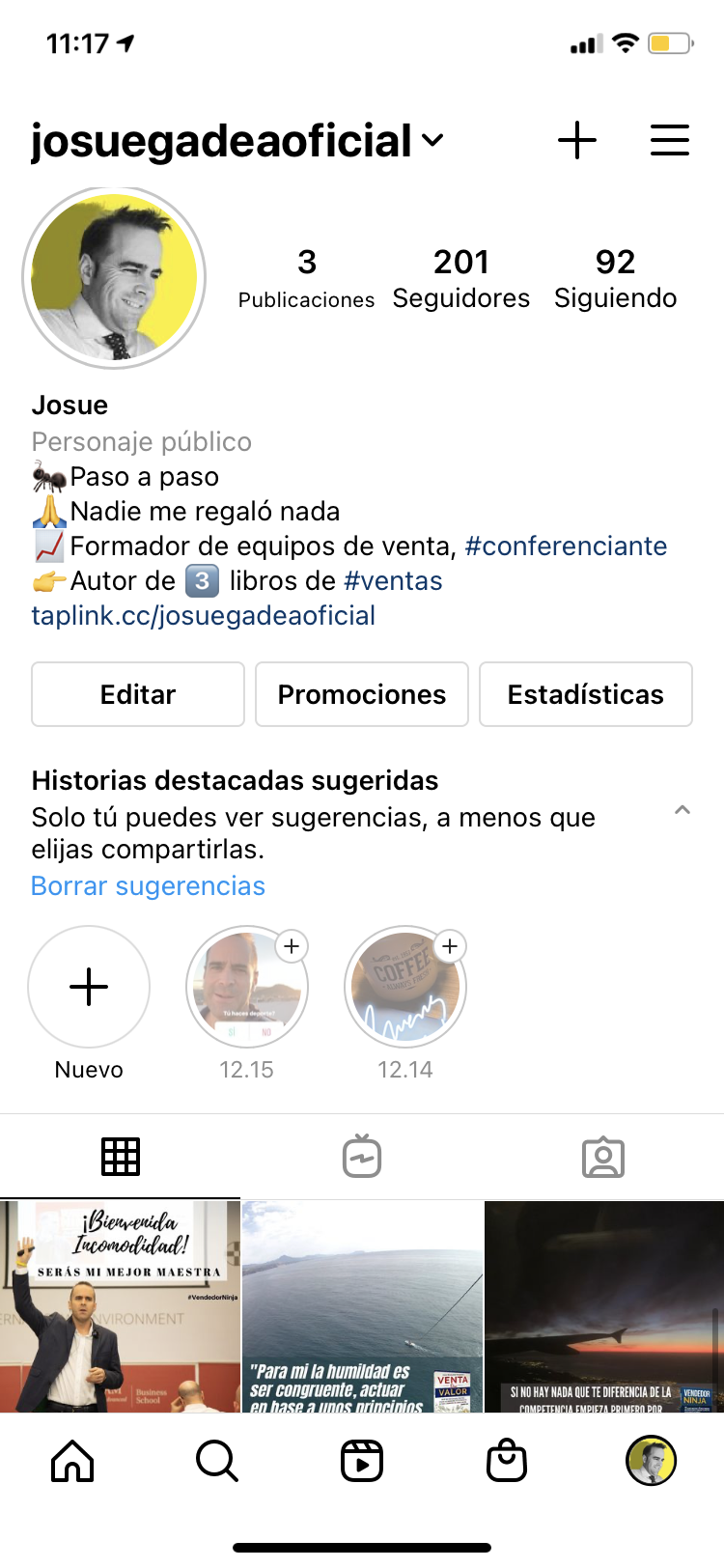Collapse the Historias destacadas sugeridas section
The height and width of the screenshot is (1568, 724).
click(682, 810)
